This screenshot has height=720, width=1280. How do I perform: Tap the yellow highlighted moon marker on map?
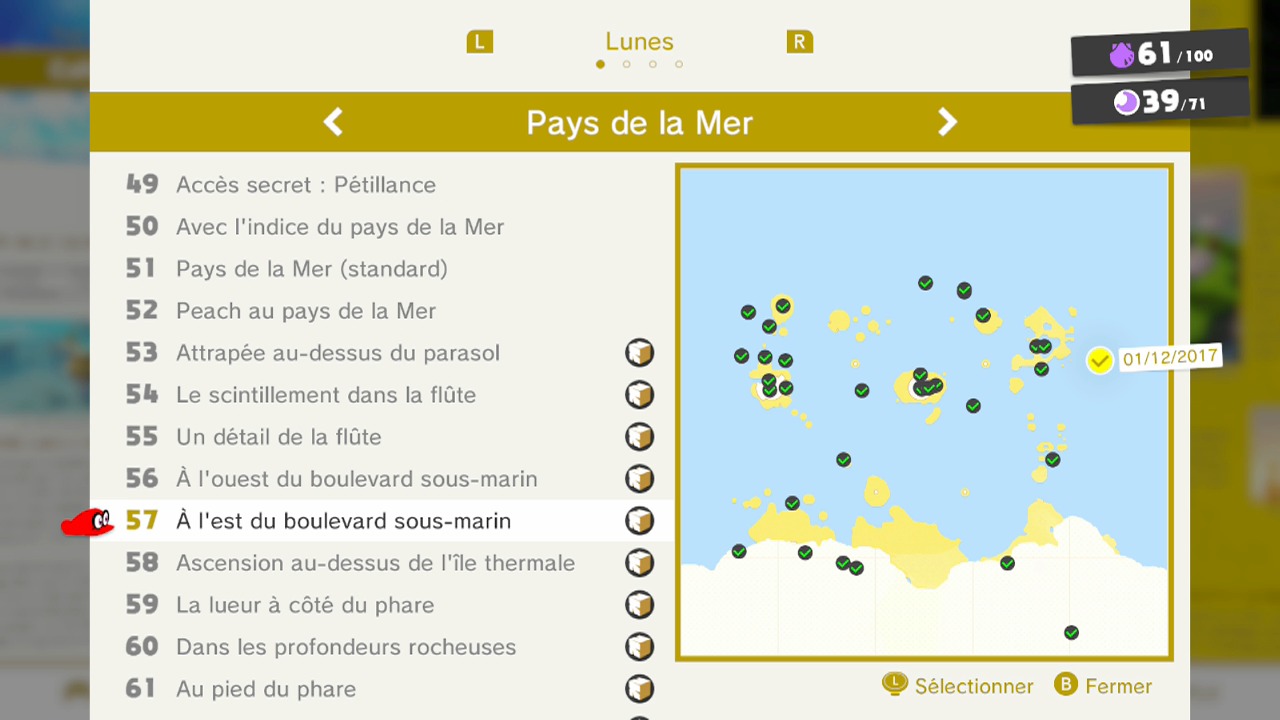(1100, 360)
